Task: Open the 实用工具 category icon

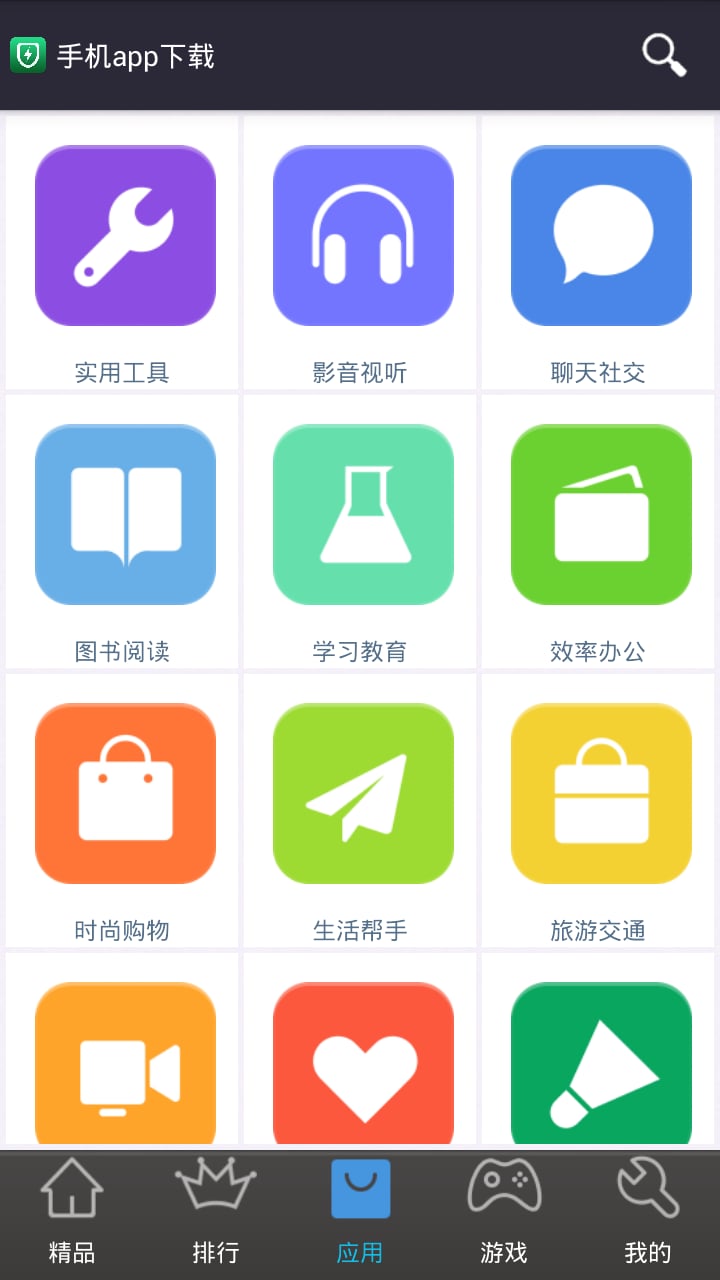Action: pos(124,235)
